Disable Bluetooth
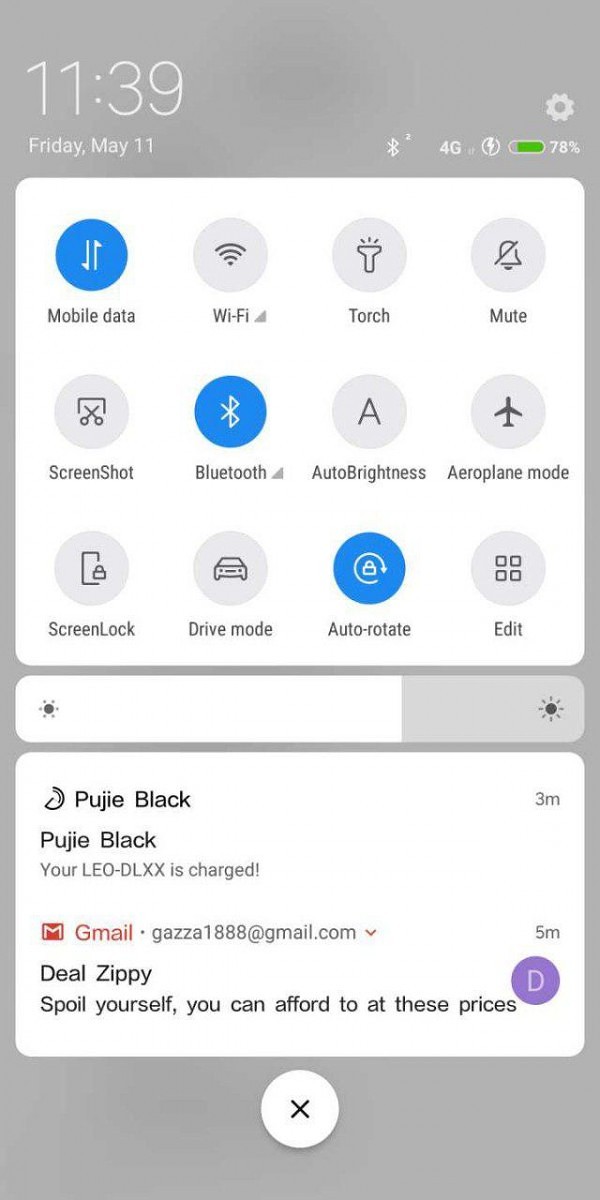The width and height of the screenshot is (600, 1200). click(x=230, y=412)
